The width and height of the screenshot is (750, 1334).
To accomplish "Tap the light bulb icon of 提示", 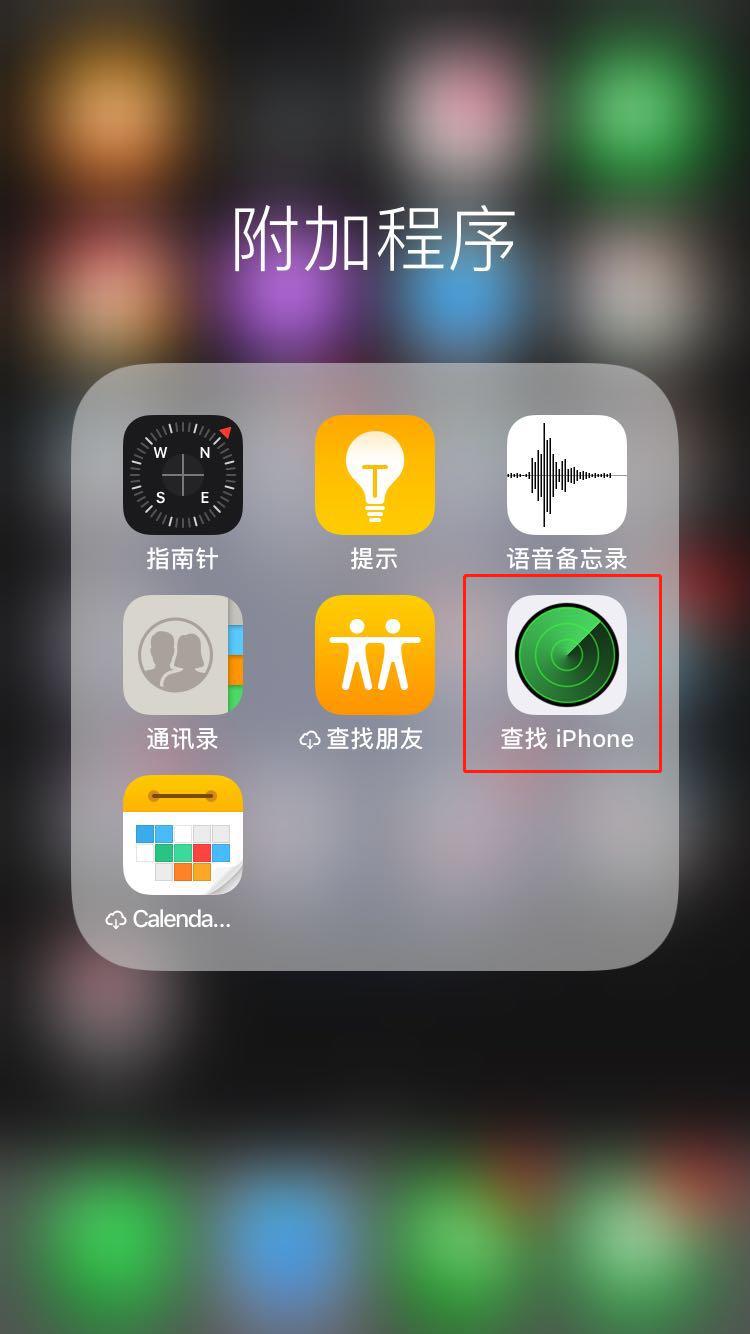I will point(373,475).
